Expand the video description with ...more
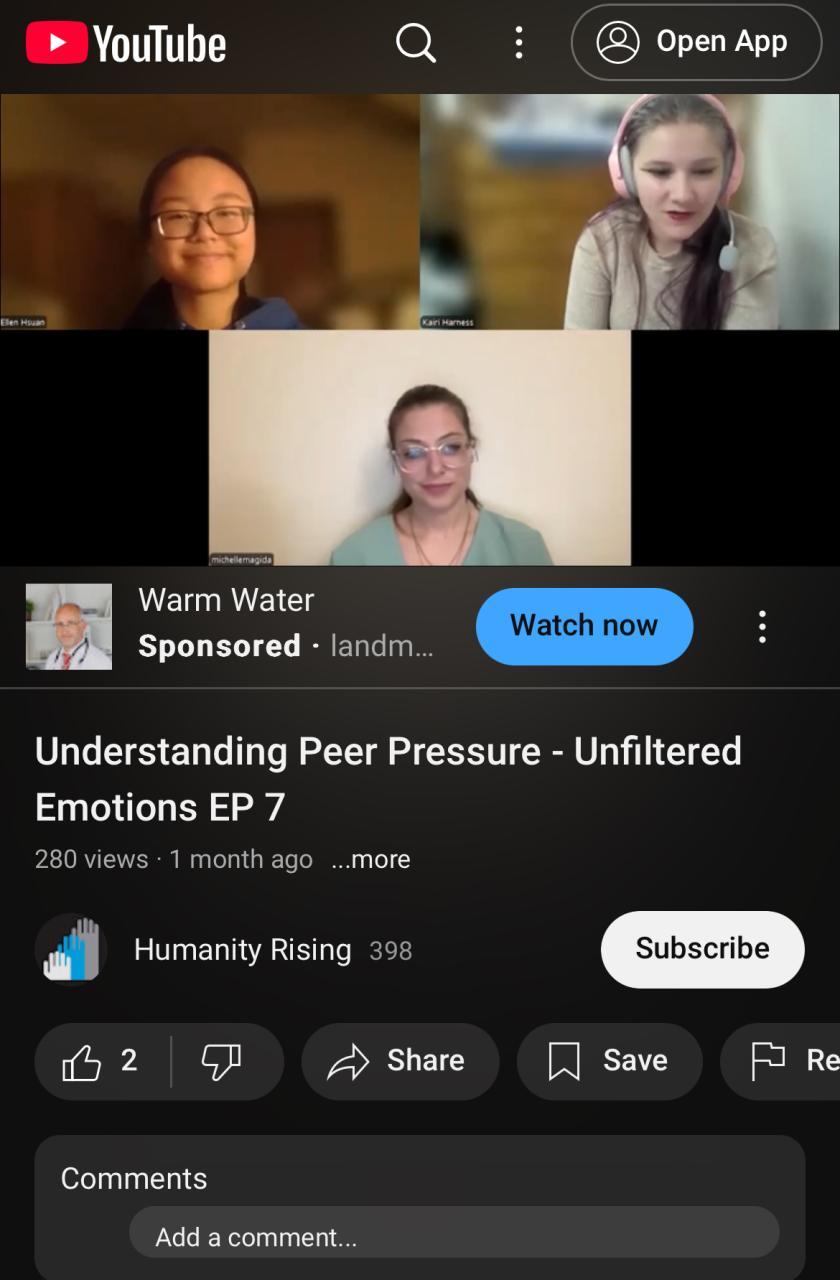 (371, 859)
